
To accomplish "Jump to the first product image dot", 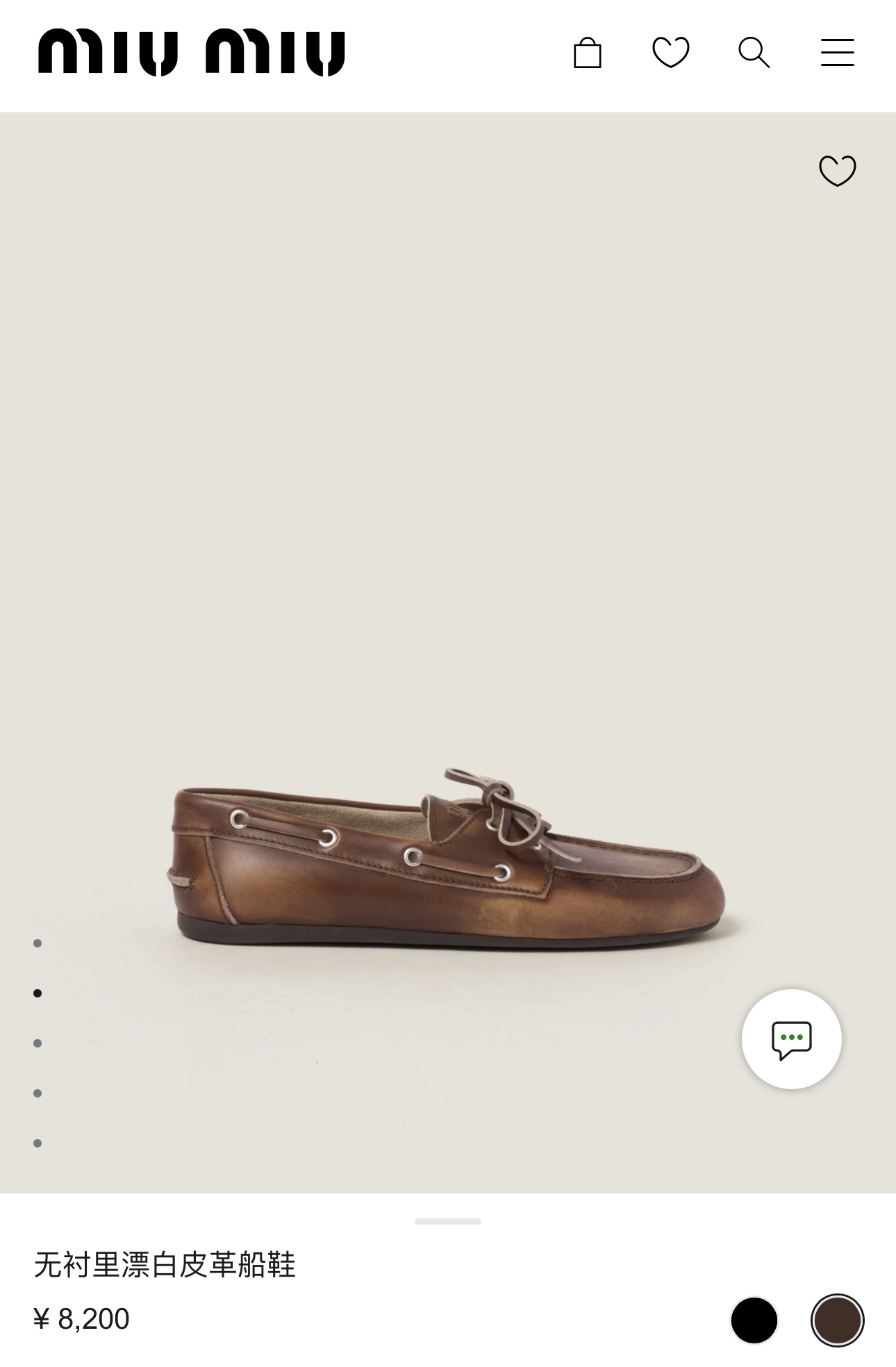I will 38,943.
